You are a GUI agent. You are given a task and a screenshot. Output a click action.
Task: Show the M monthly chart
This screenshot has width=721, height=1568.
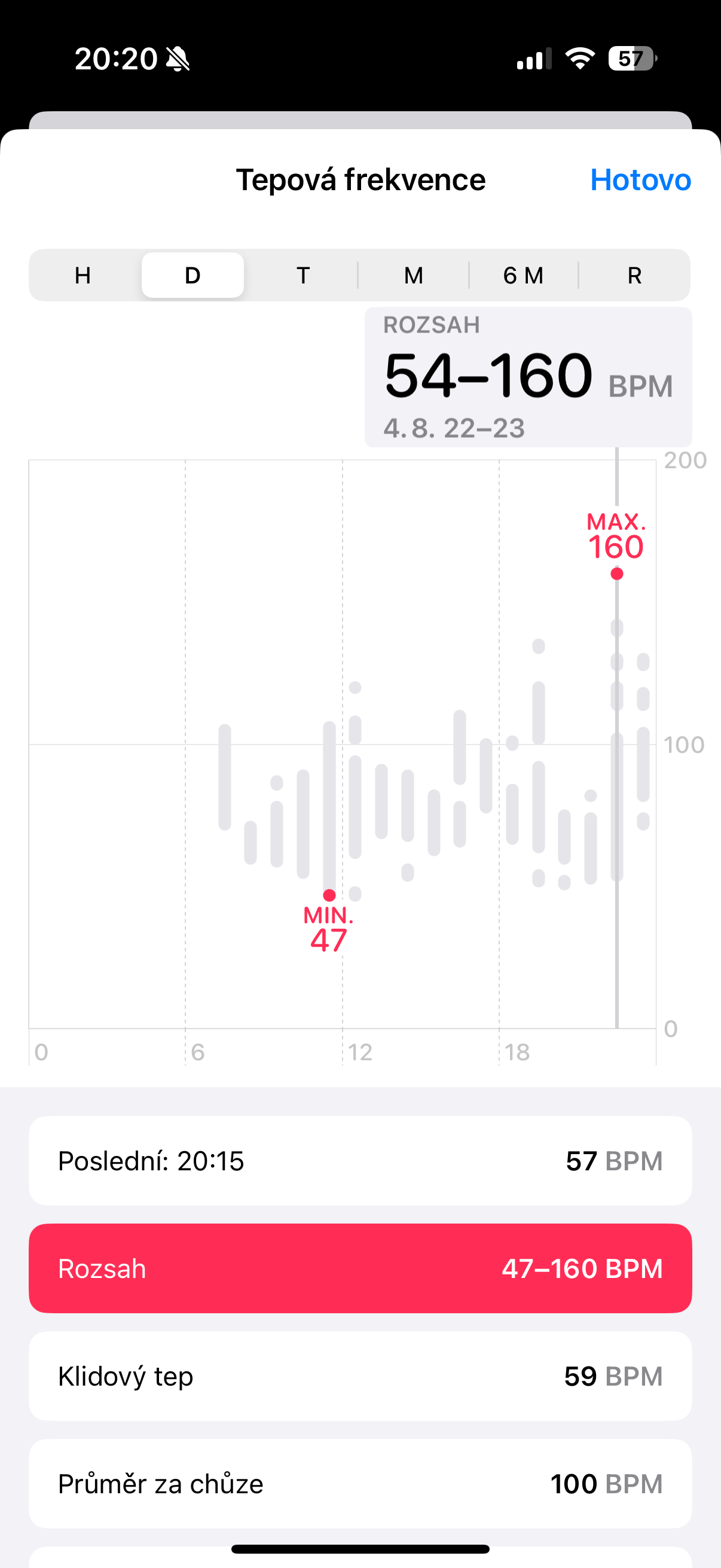pyautogui.click(x=414, y=275)
